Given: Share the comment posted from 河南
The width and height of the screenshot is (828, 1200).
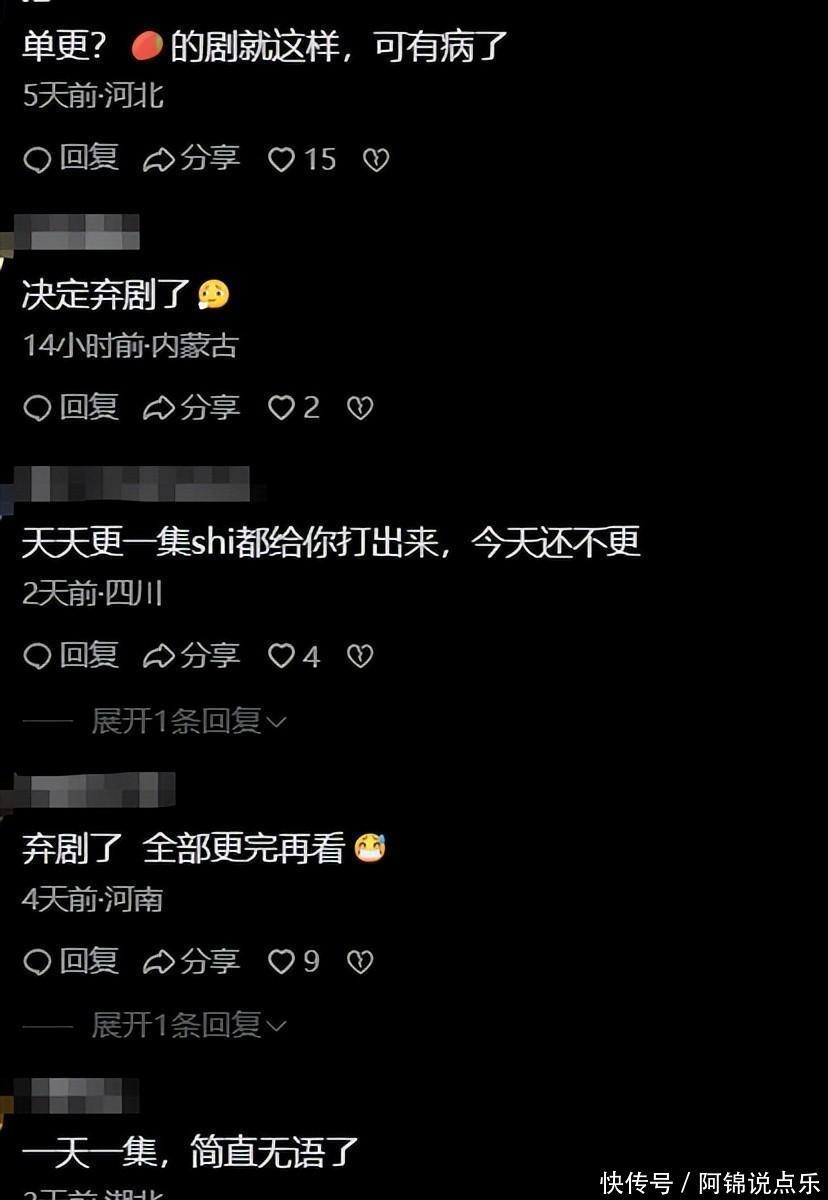Looking at the screenshot, I should (x=192, y=961).
